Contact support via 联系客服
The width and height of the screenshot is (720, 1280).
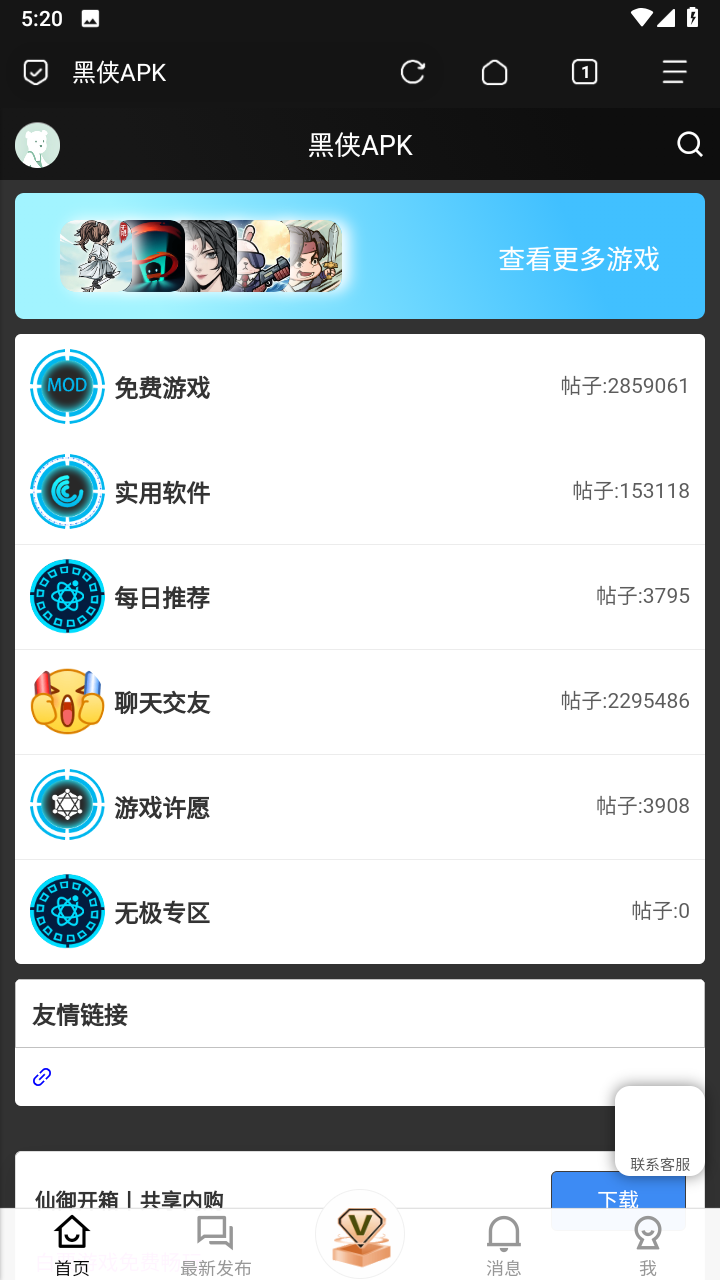point(660,1132)
